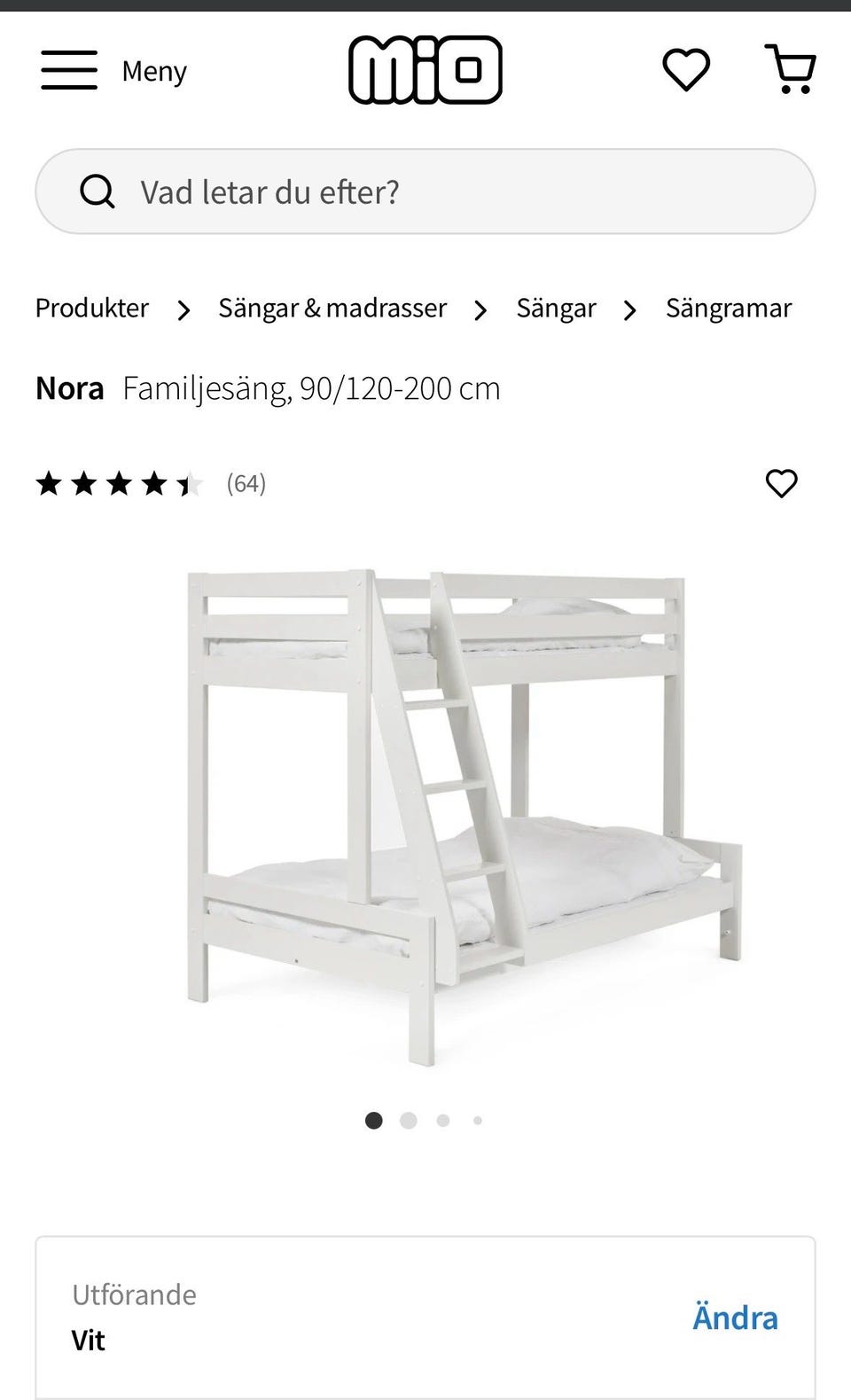Click the magnifying glass search icon
Screen dimensions: 851x1400
98,191
